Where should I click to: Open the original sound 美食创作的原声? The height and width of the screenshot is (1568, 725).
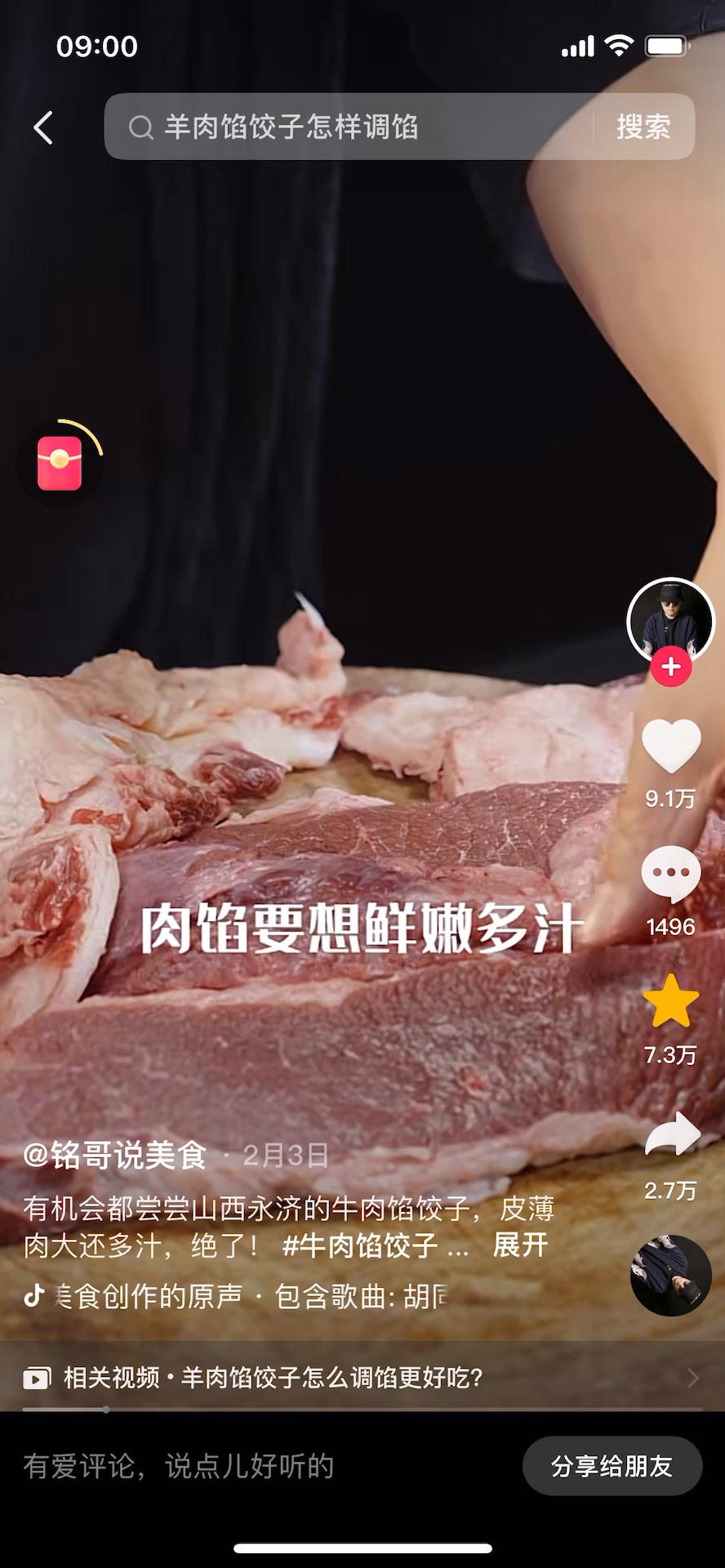[147, 1296]
